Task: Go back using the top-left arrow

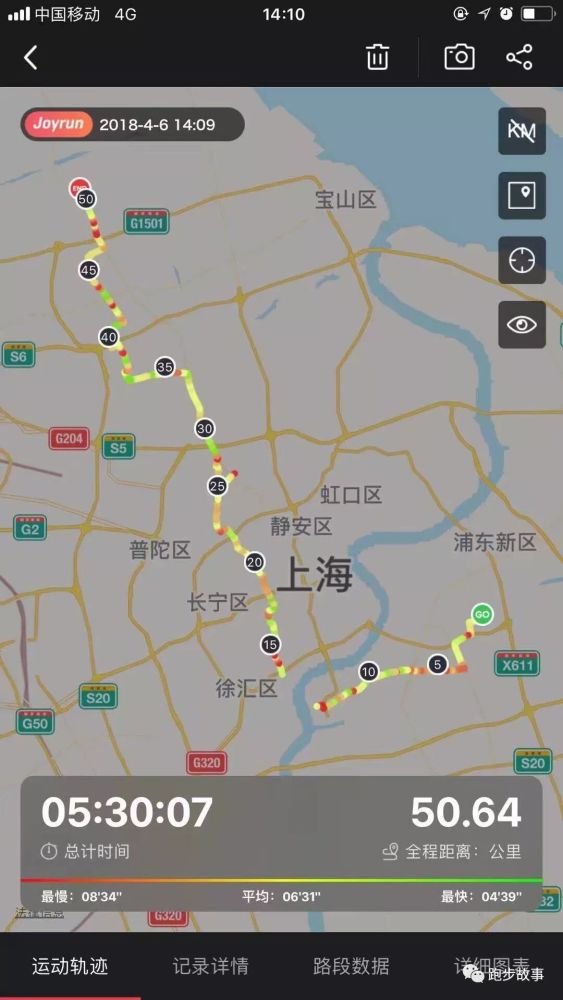Action: [x=31, y=58]
